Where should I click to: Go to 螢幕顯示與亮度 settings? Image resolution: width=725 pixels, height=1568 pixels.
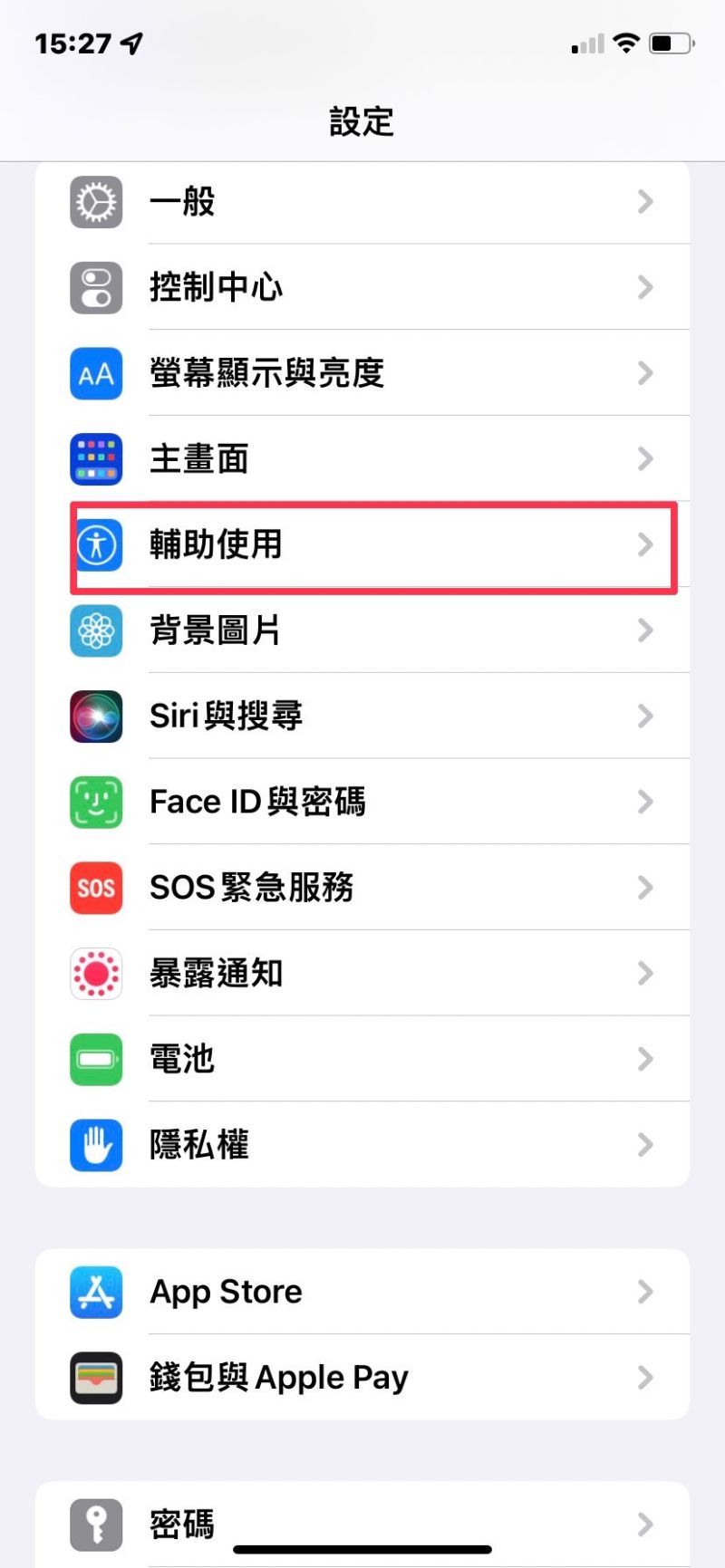coord(362,373)
